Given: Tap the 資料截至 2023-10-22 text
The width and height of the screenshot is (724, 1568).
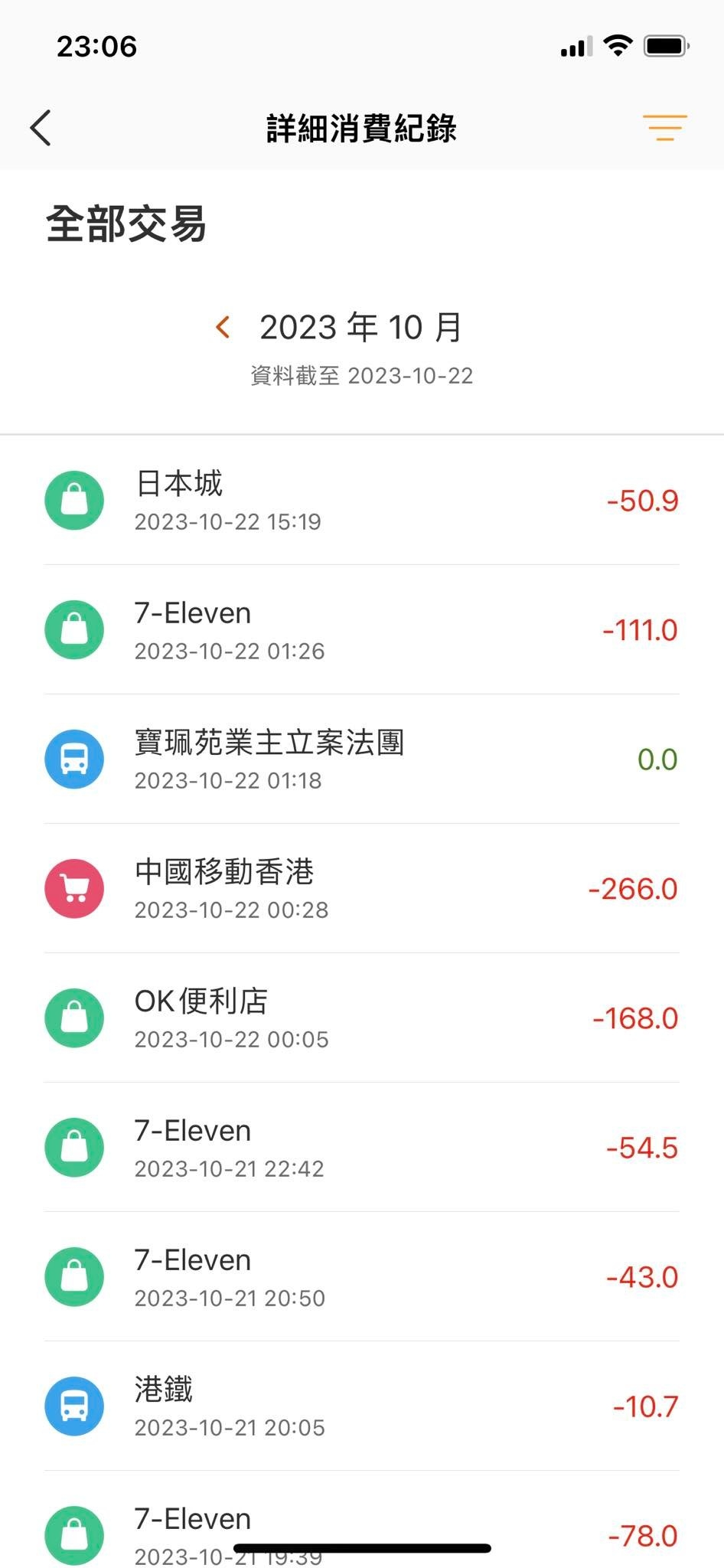Looking at the screenshot, I should coord(361,376).
